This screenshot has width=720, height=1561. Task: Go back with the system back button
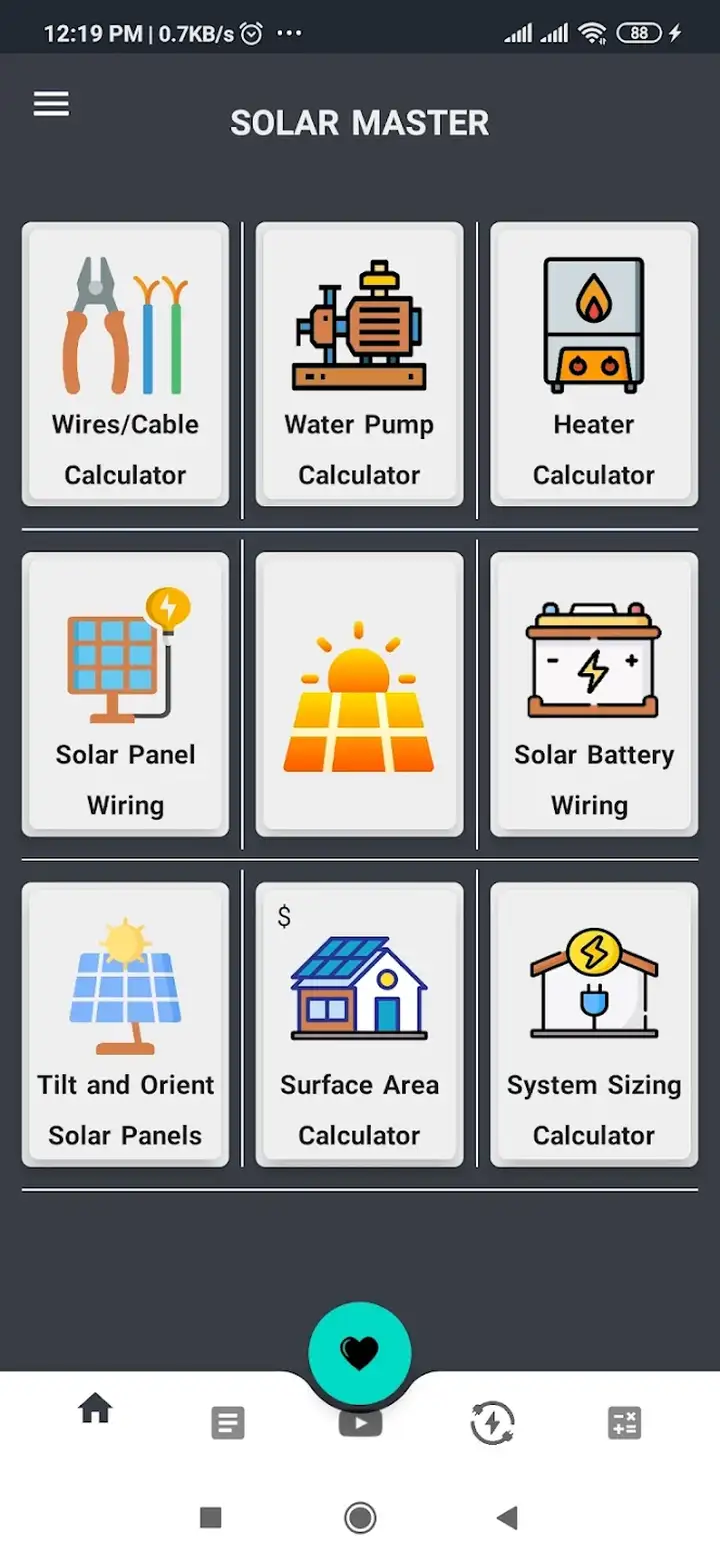[507, 1518]
